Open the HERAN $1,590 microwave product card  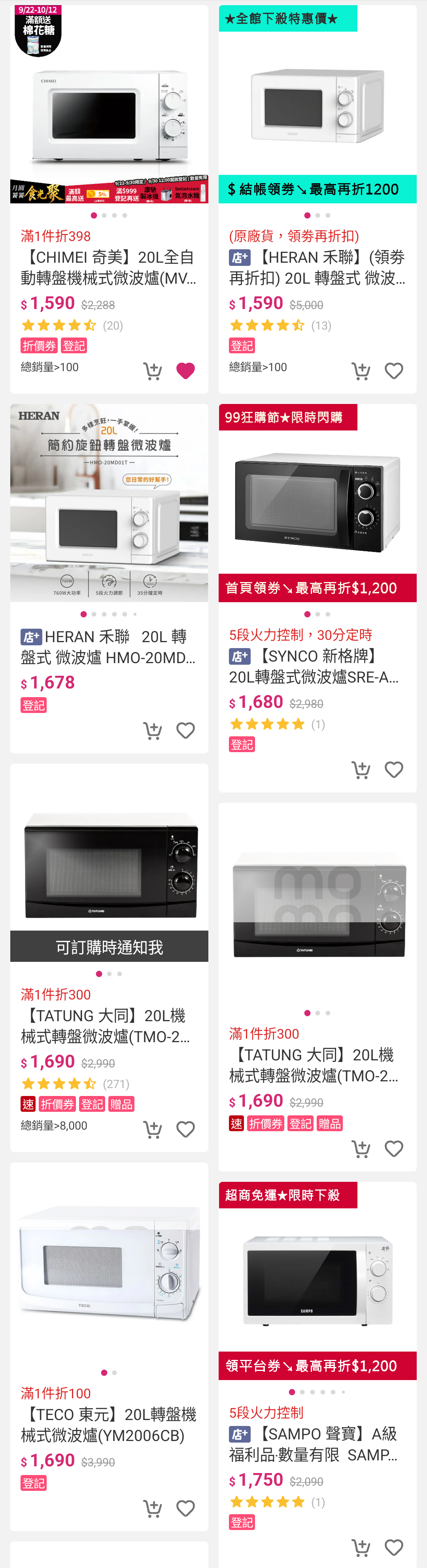click(x=317, y=267)
